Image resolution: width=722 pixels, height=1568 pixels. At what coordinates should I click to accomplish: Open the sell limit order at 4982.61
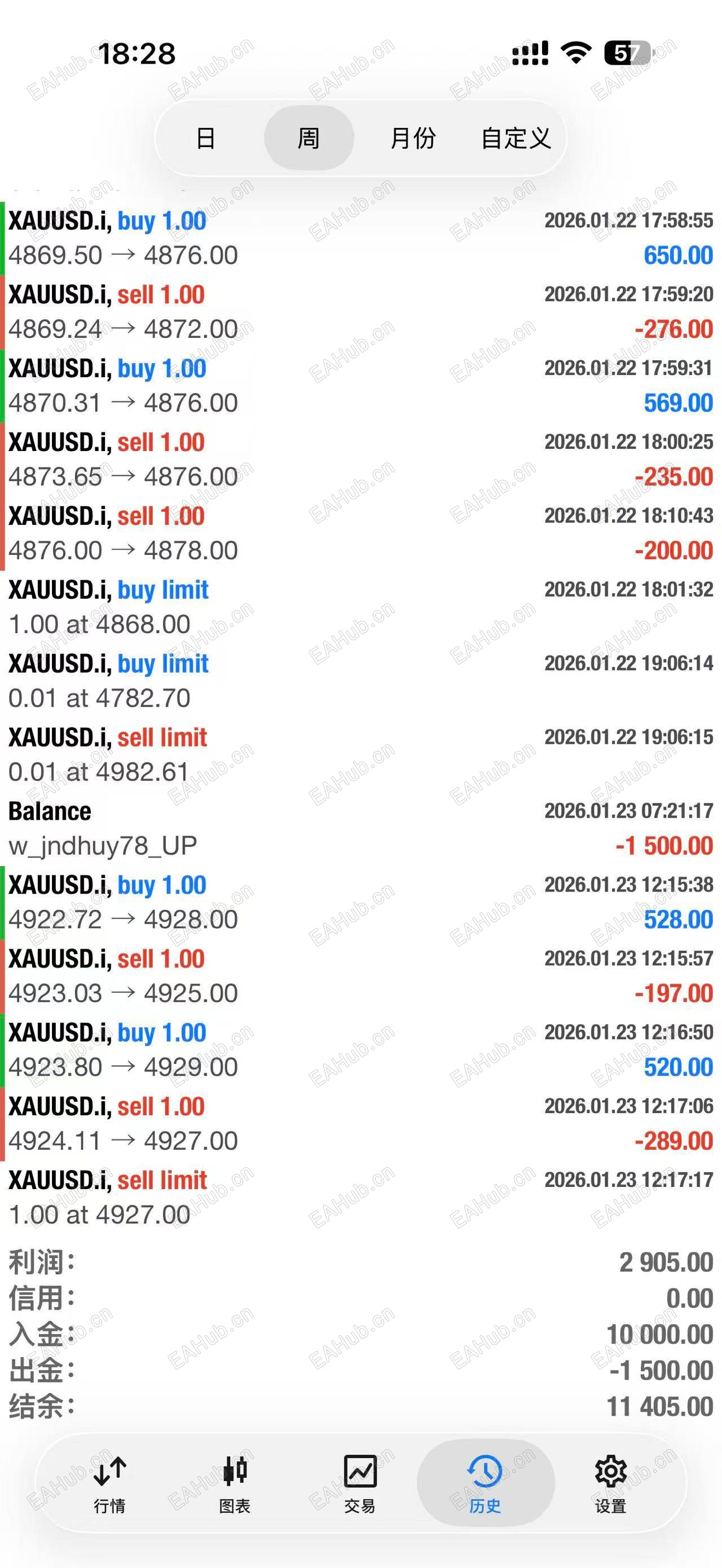tap(360, 754)
